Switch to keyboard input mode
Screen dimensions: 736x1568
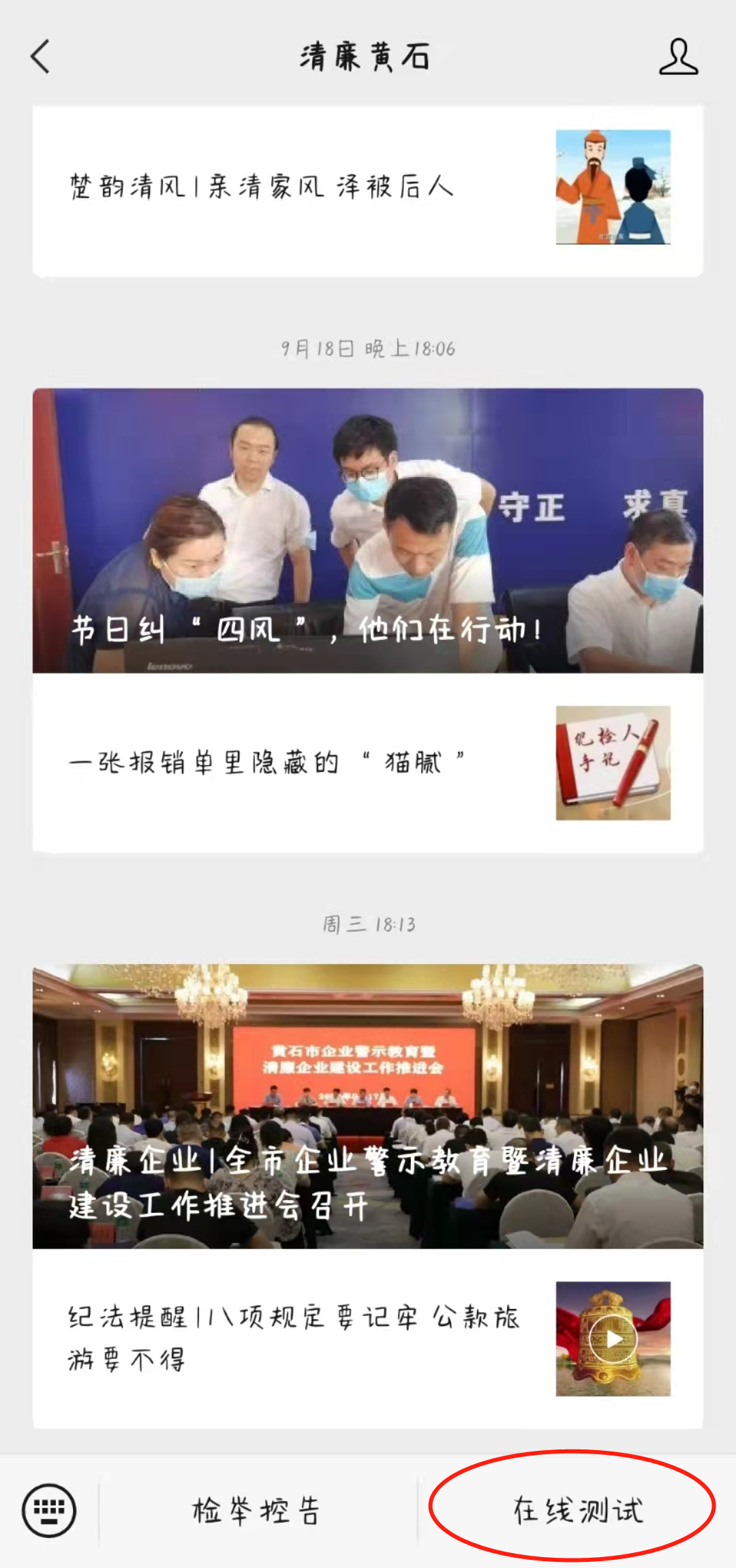point(49,1510)
